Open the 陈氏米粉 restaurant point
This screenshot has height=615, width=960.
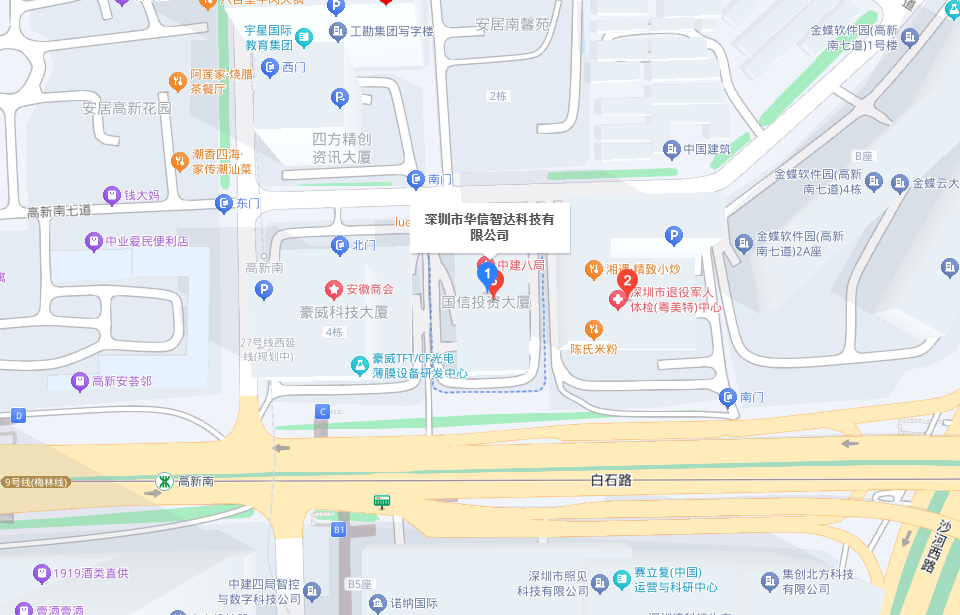point(593,329)
